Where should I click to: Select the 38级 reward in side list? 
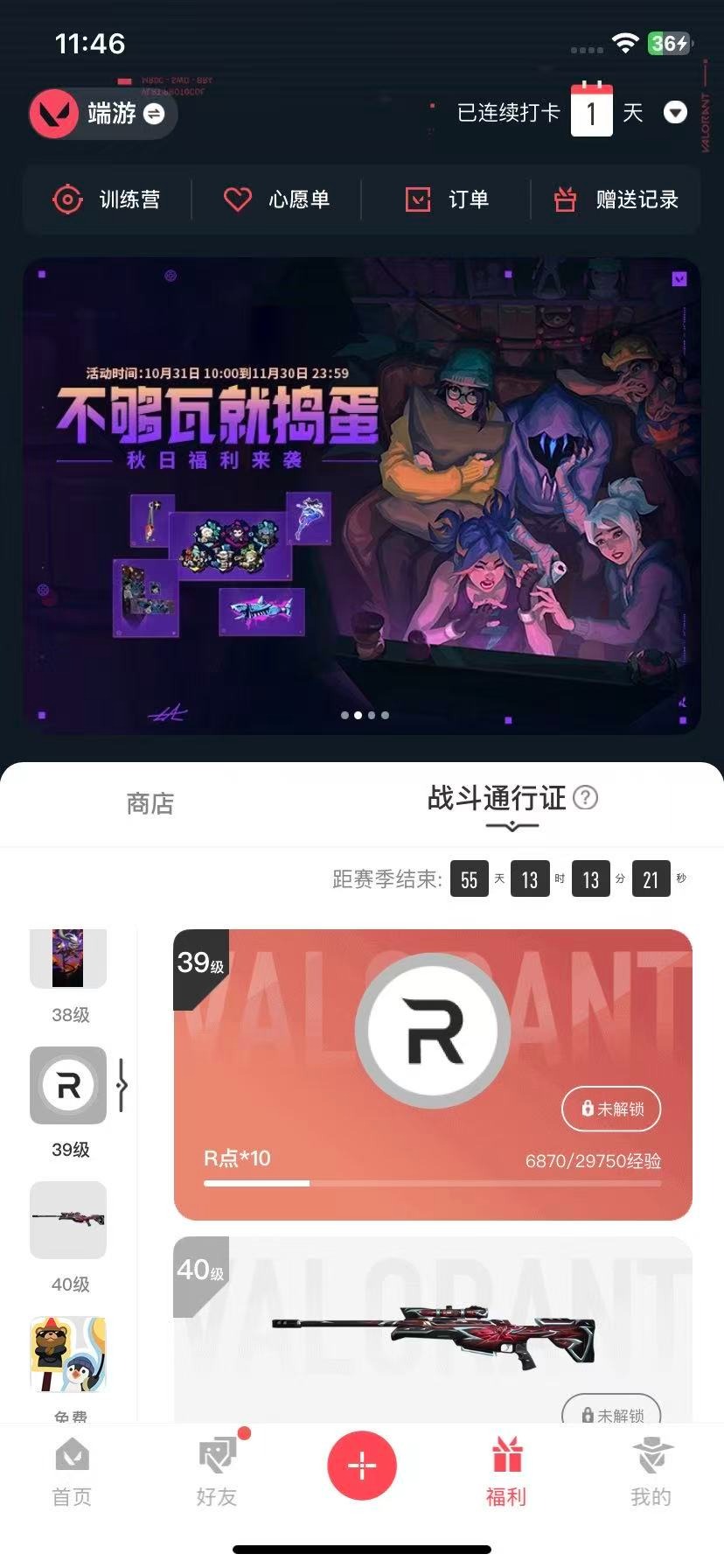tap(69, 962)
